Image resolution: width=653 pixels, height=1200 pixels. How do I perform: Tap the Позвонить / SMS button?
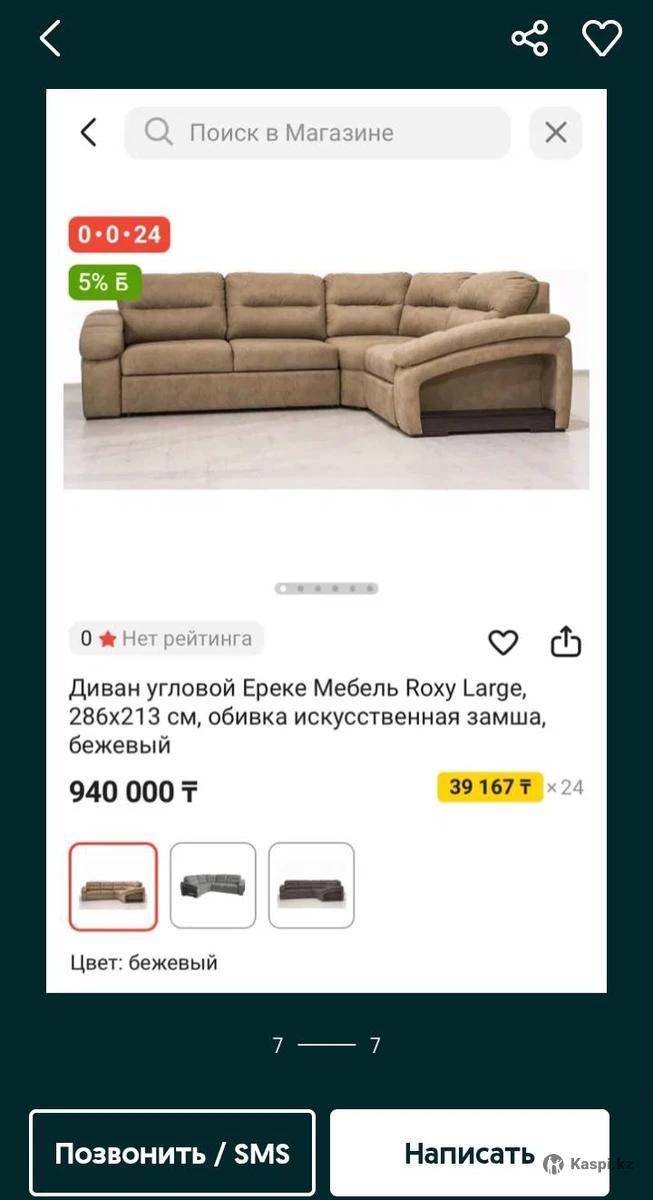pyautogui.click(x=172, y=1153)
